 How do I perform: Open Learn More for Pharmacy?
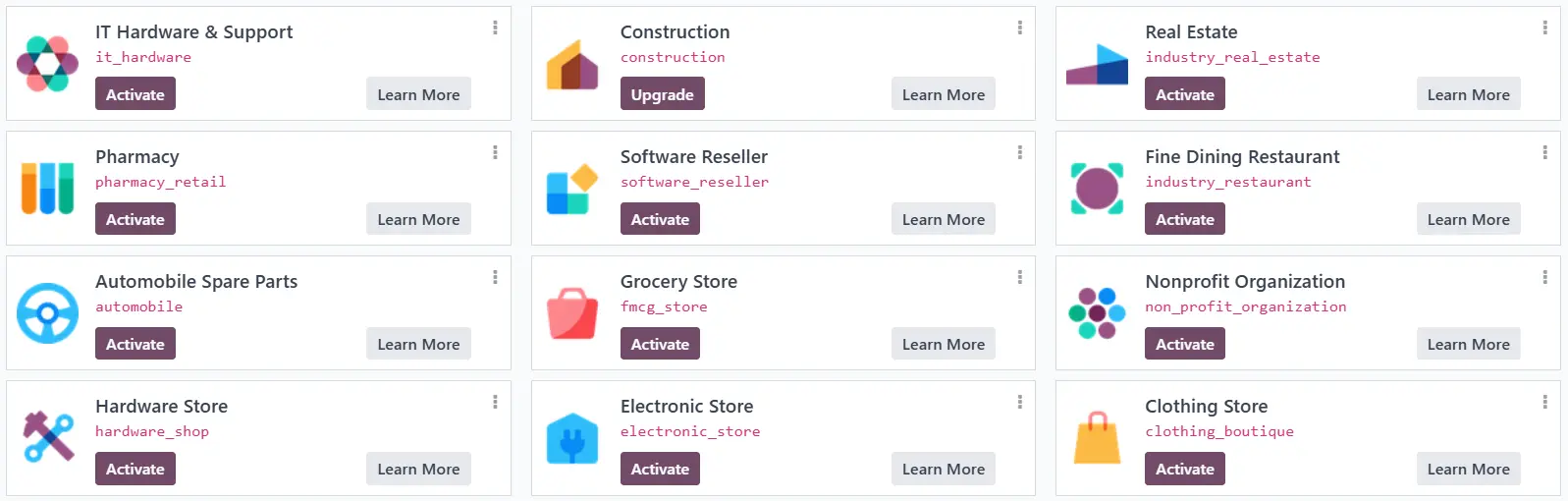coord(418,219)
